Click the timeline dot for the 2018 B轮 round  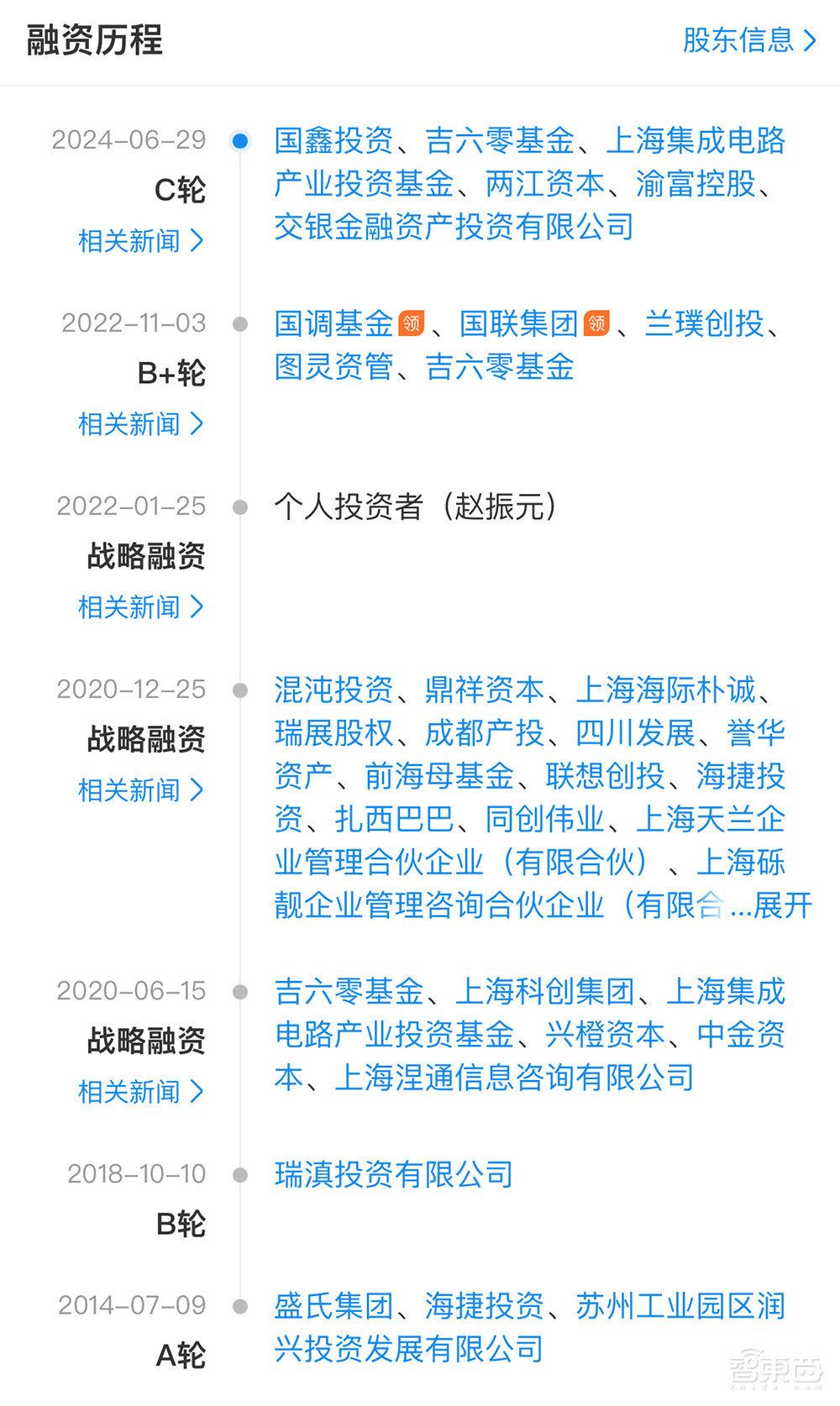241,1175
